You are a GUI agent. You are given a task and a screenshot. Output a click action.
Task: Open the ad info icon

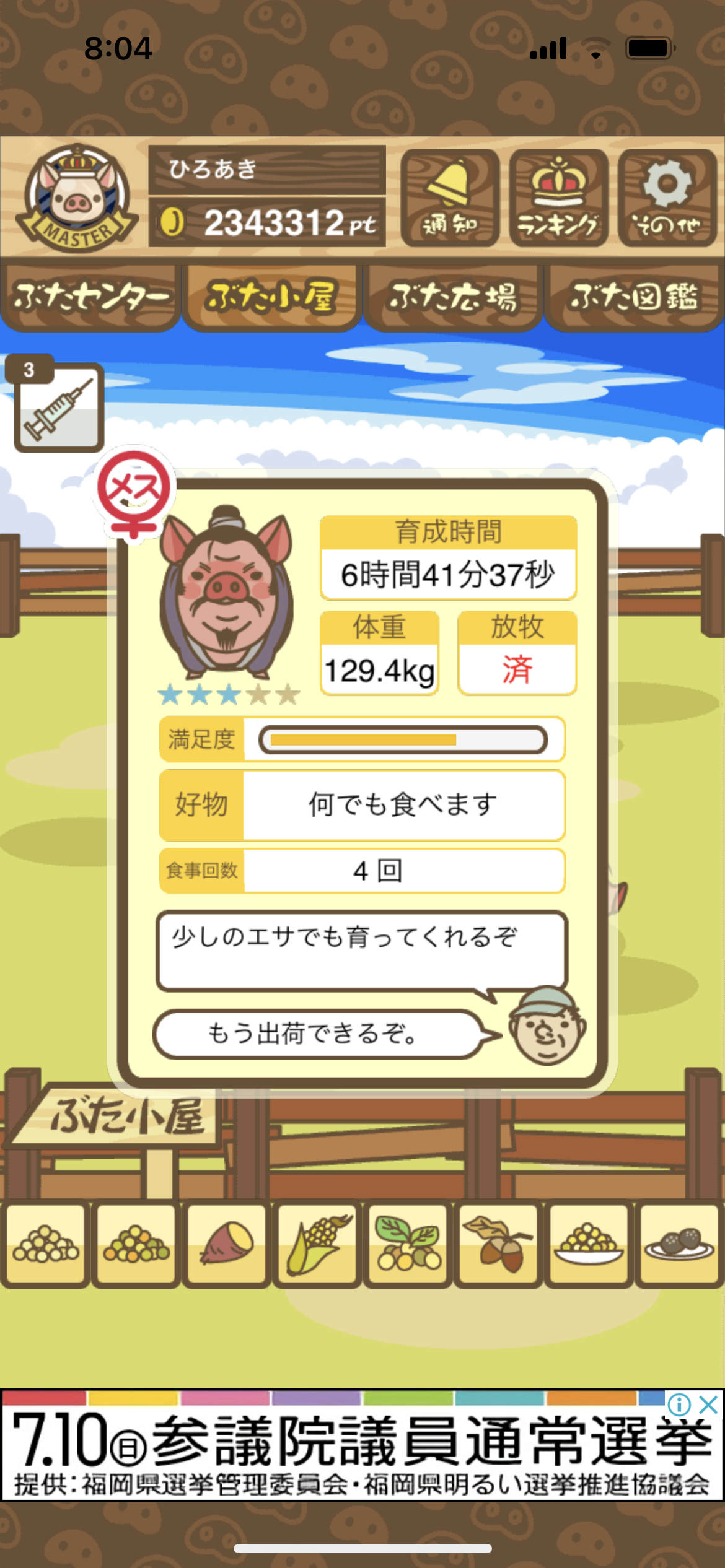680,1405
